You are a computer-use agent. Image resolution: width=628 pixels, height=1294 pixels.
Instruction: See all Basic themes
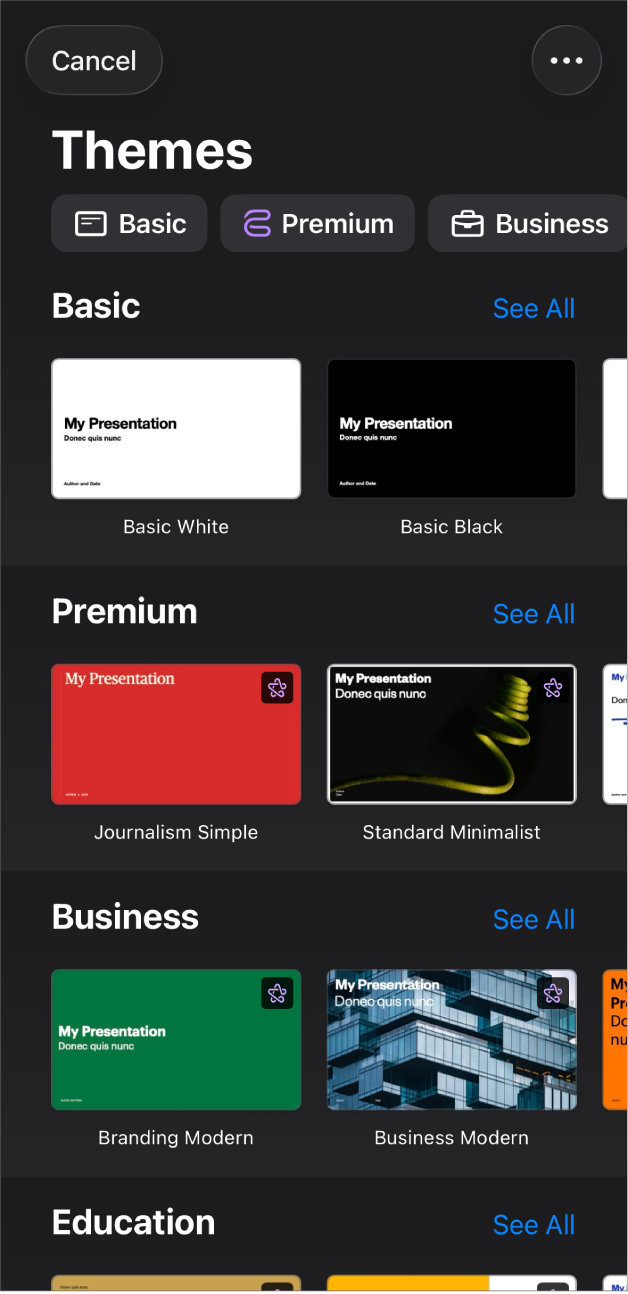(x=533, y=308)
